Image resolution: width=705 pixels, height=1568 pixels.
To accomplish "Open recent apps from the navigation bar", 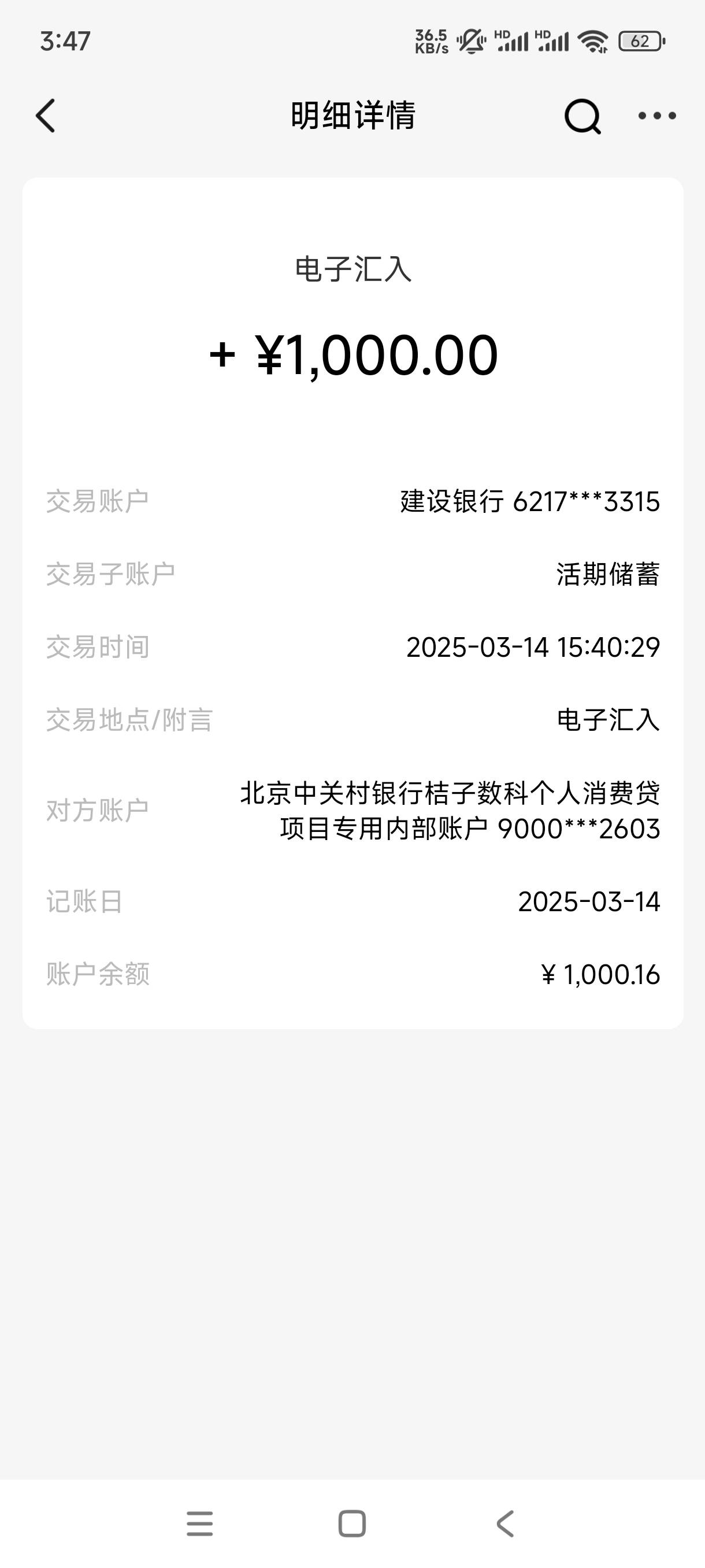I will pyautogui.click(x=199, y=1523).
